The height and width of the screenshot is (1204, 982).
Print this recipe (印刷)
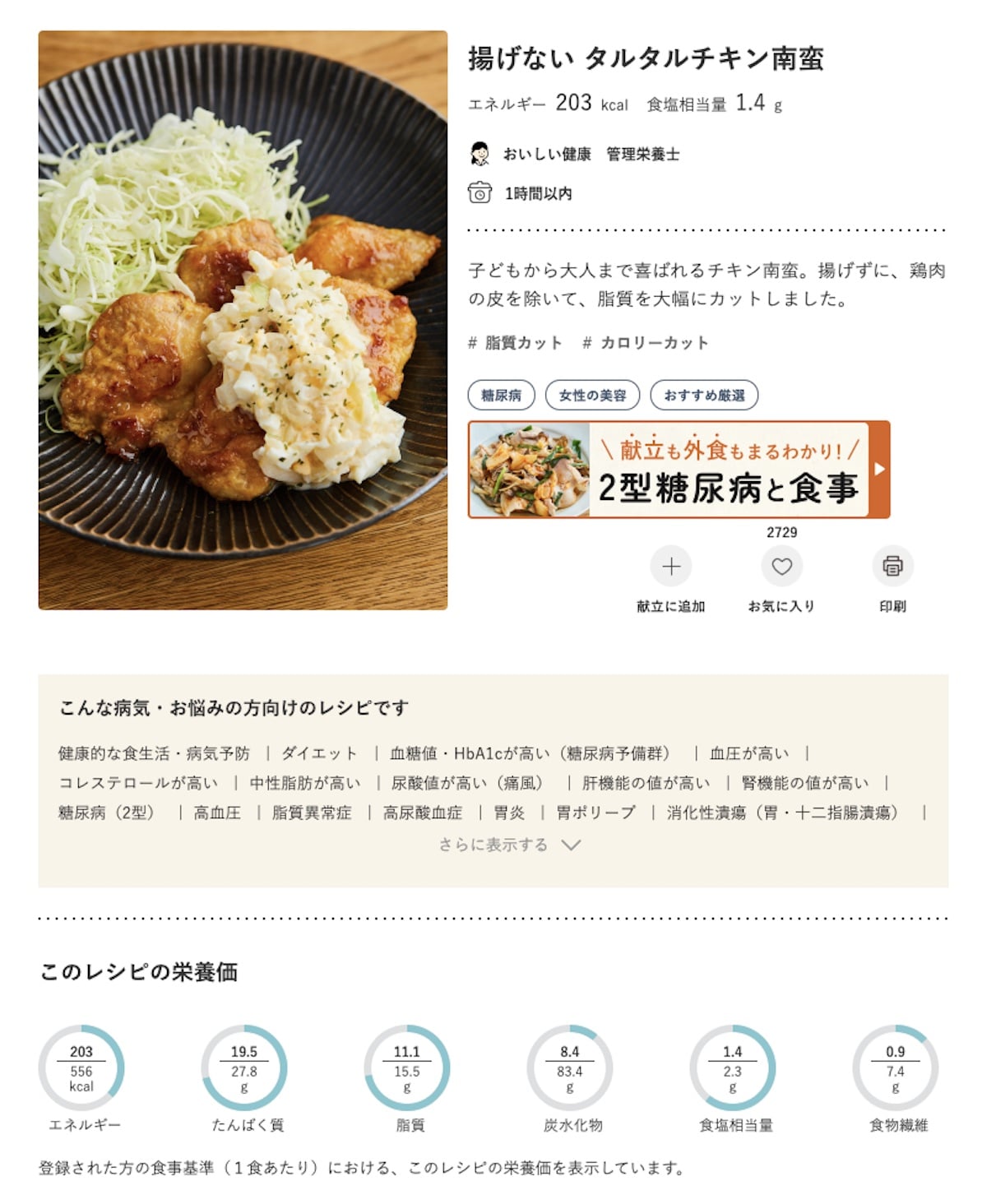[892, 567]
